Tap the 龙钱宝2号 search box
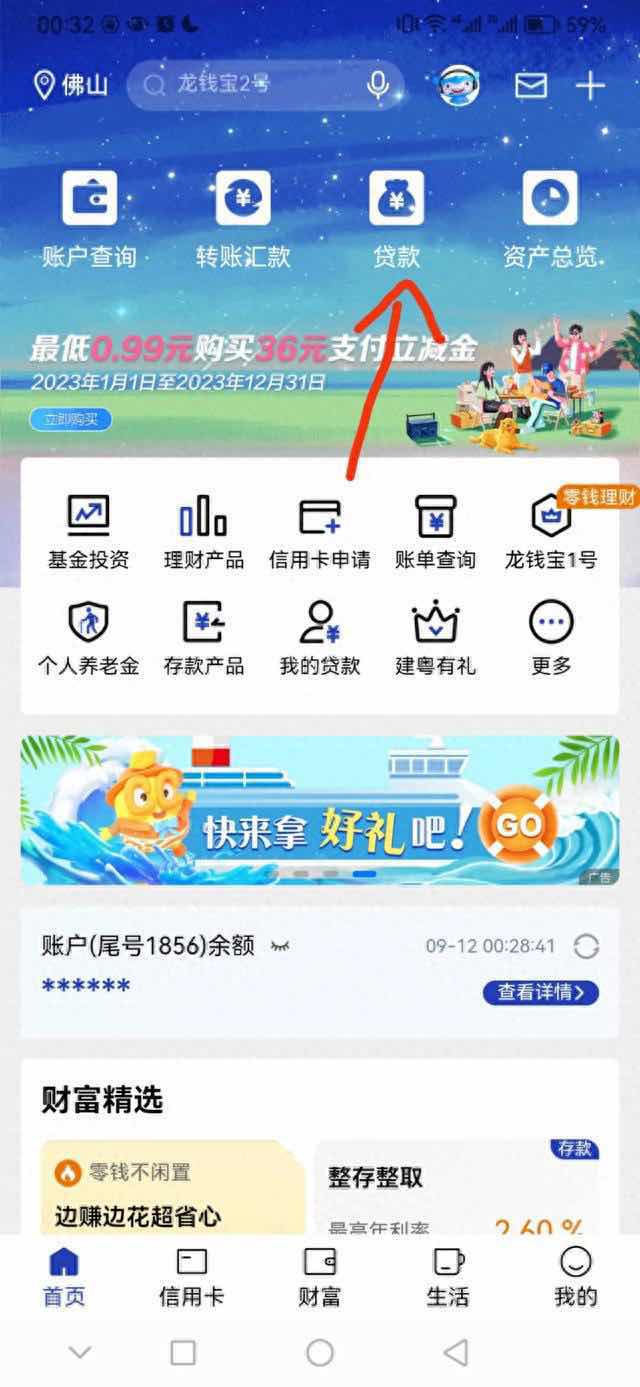 coord(250,86)
